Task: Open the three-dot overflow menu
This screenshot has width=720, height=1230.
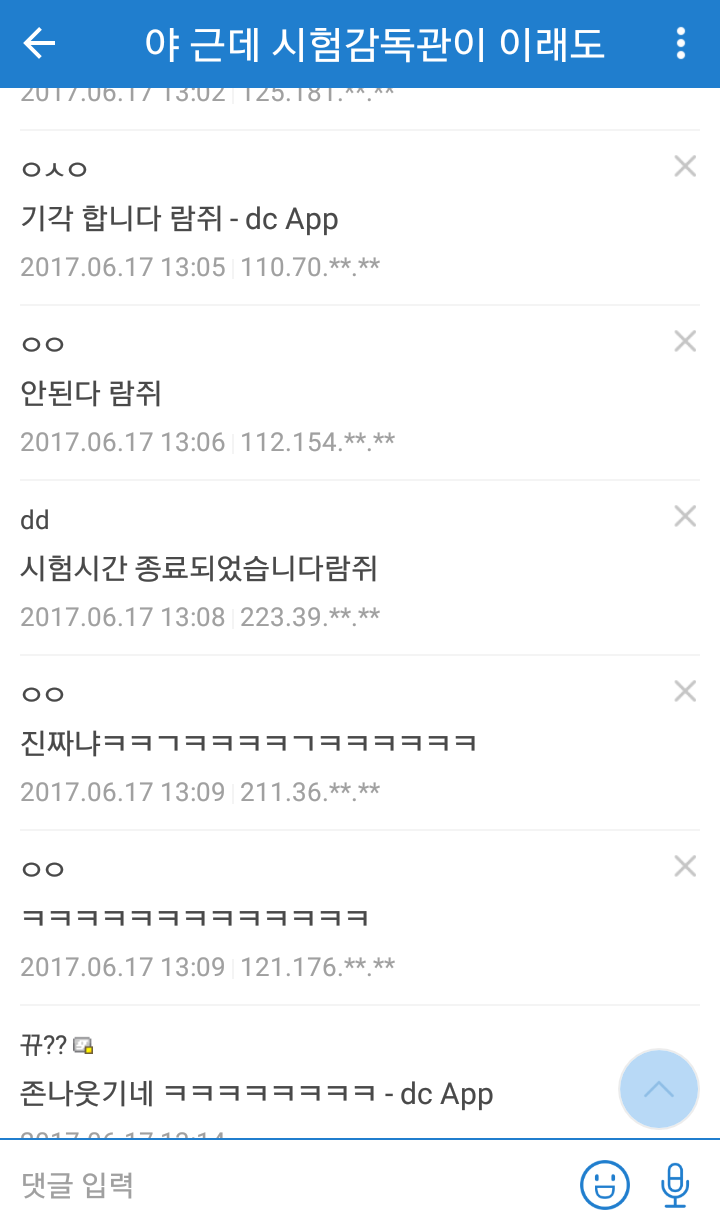Action: click(x=681, y=43)
